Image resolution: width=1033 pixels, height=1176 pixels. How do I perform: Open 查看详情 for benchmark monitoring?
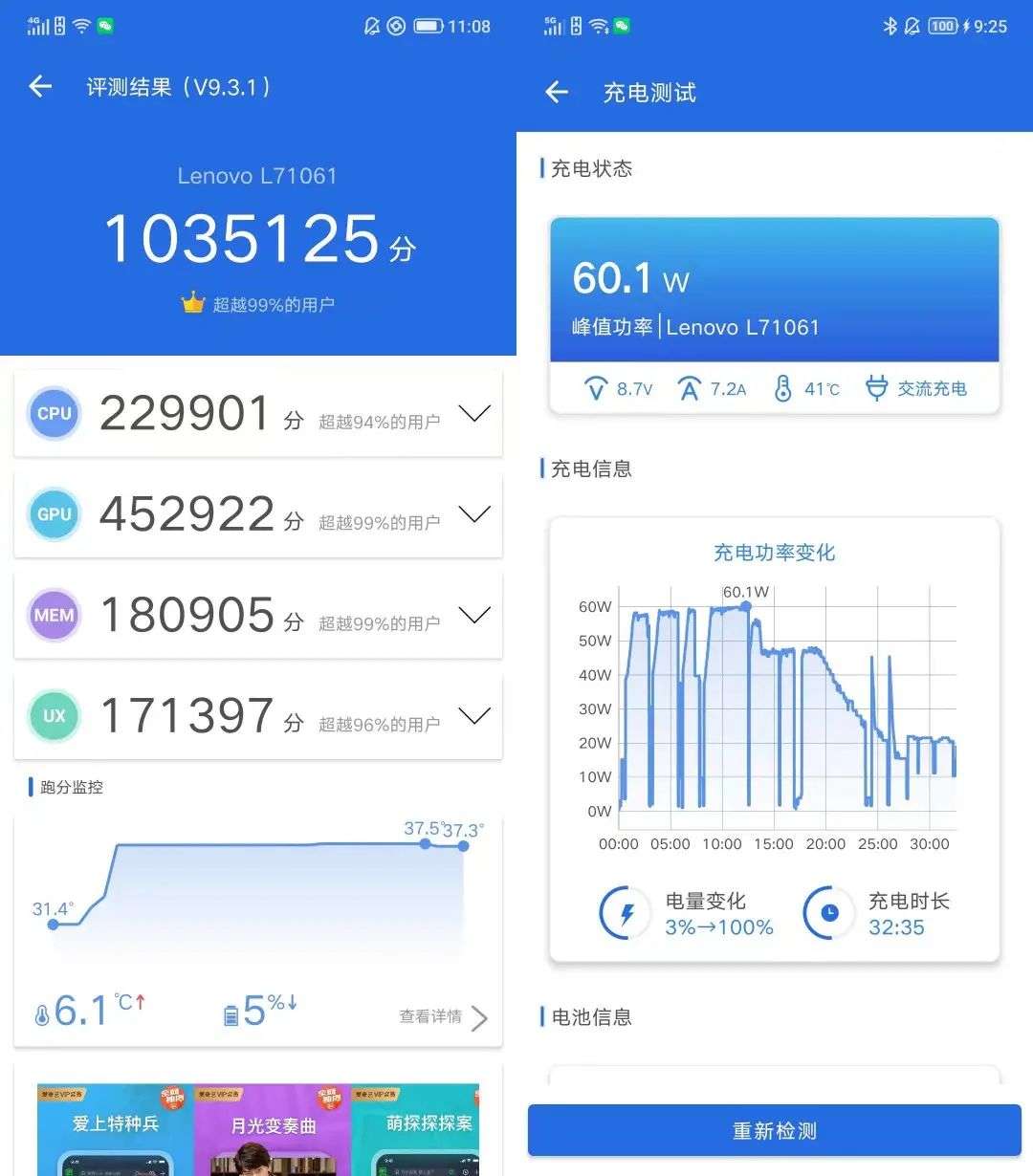click(444, 1017)
